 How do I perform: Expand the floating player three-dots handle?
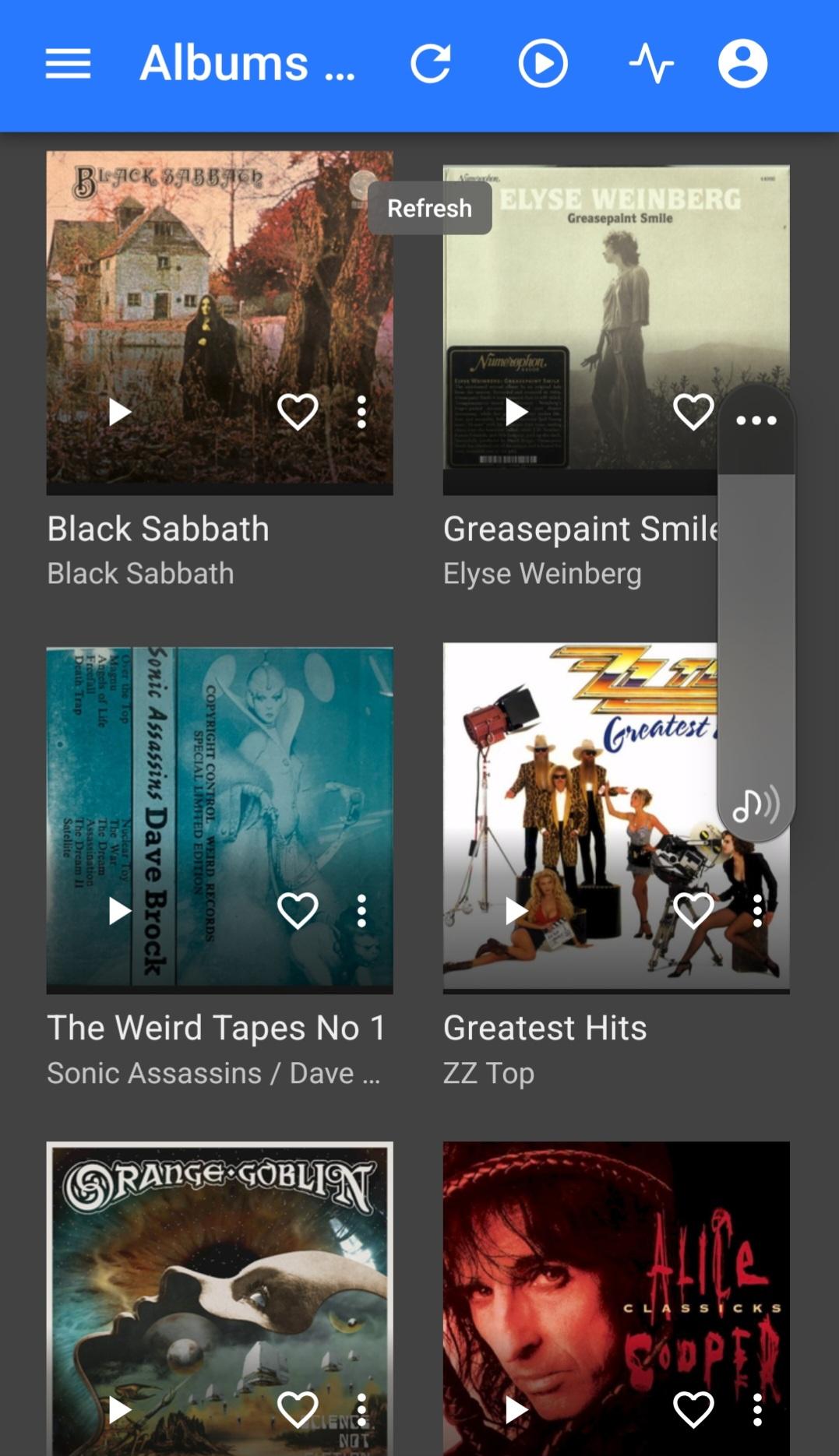[x=756, y=420]
